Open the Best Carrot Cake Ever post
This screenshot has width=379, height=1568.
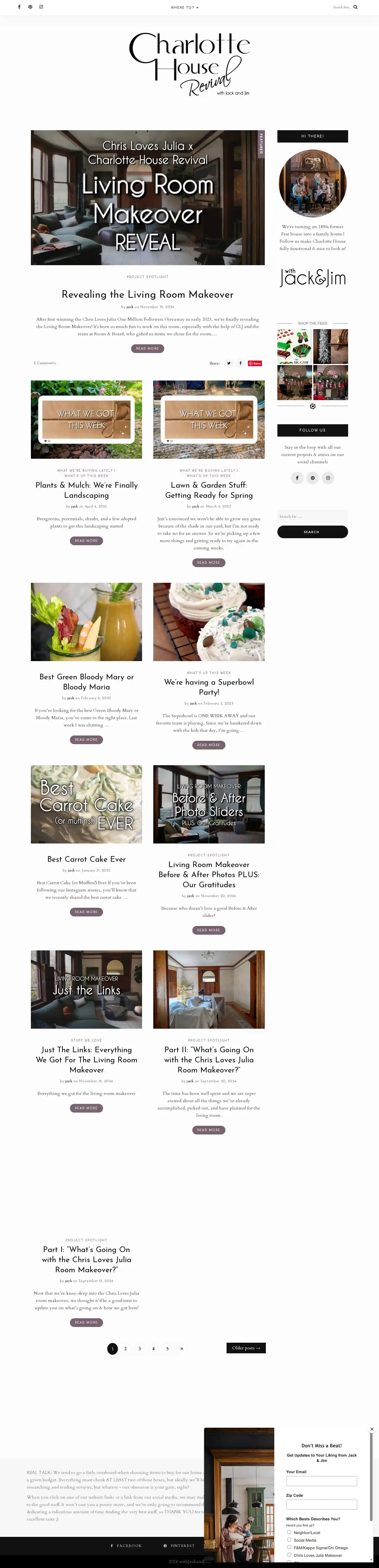[x=86, y=859]
